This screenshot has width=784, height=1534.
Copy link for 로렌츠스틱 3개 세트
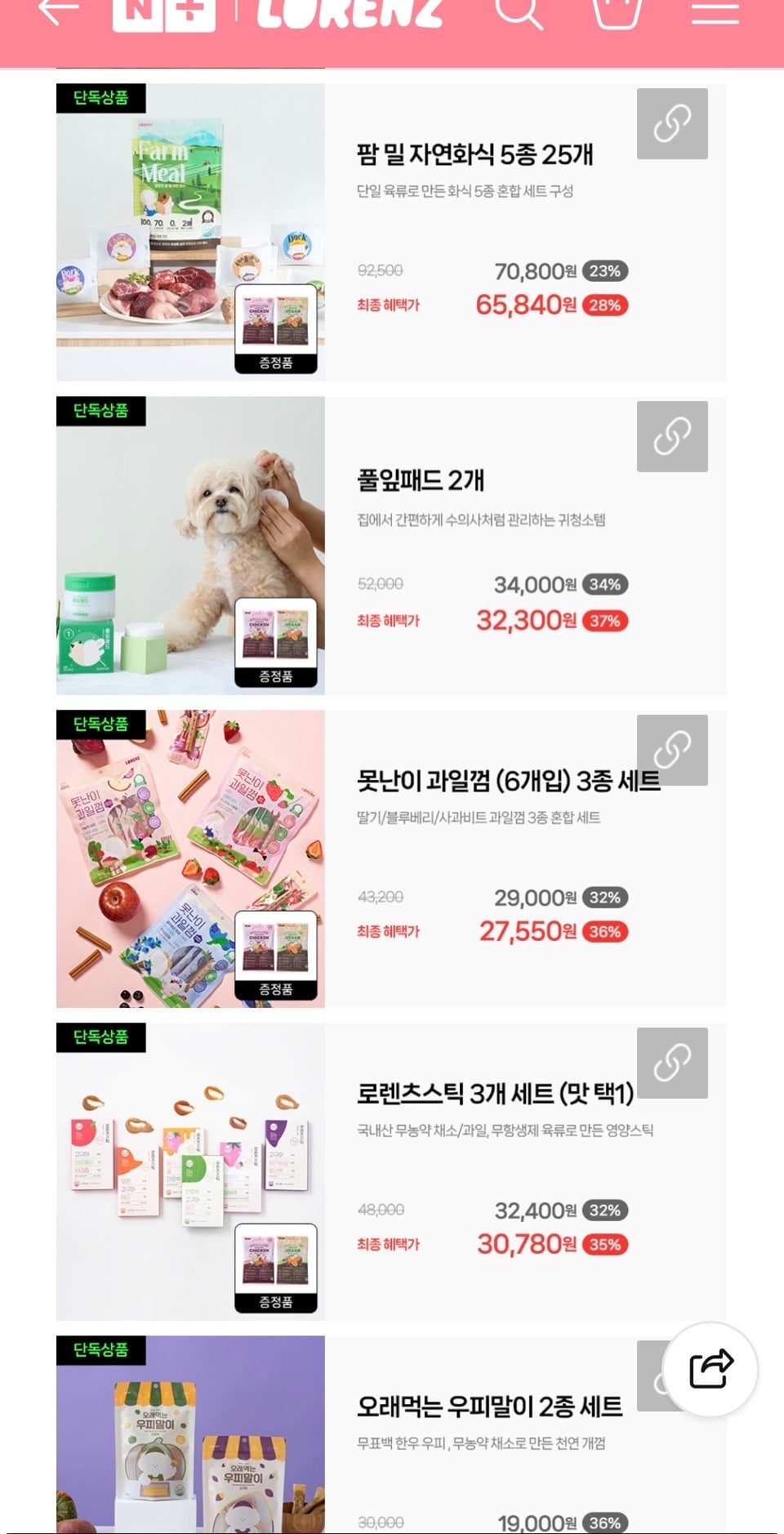click(x=672, y=1063)
